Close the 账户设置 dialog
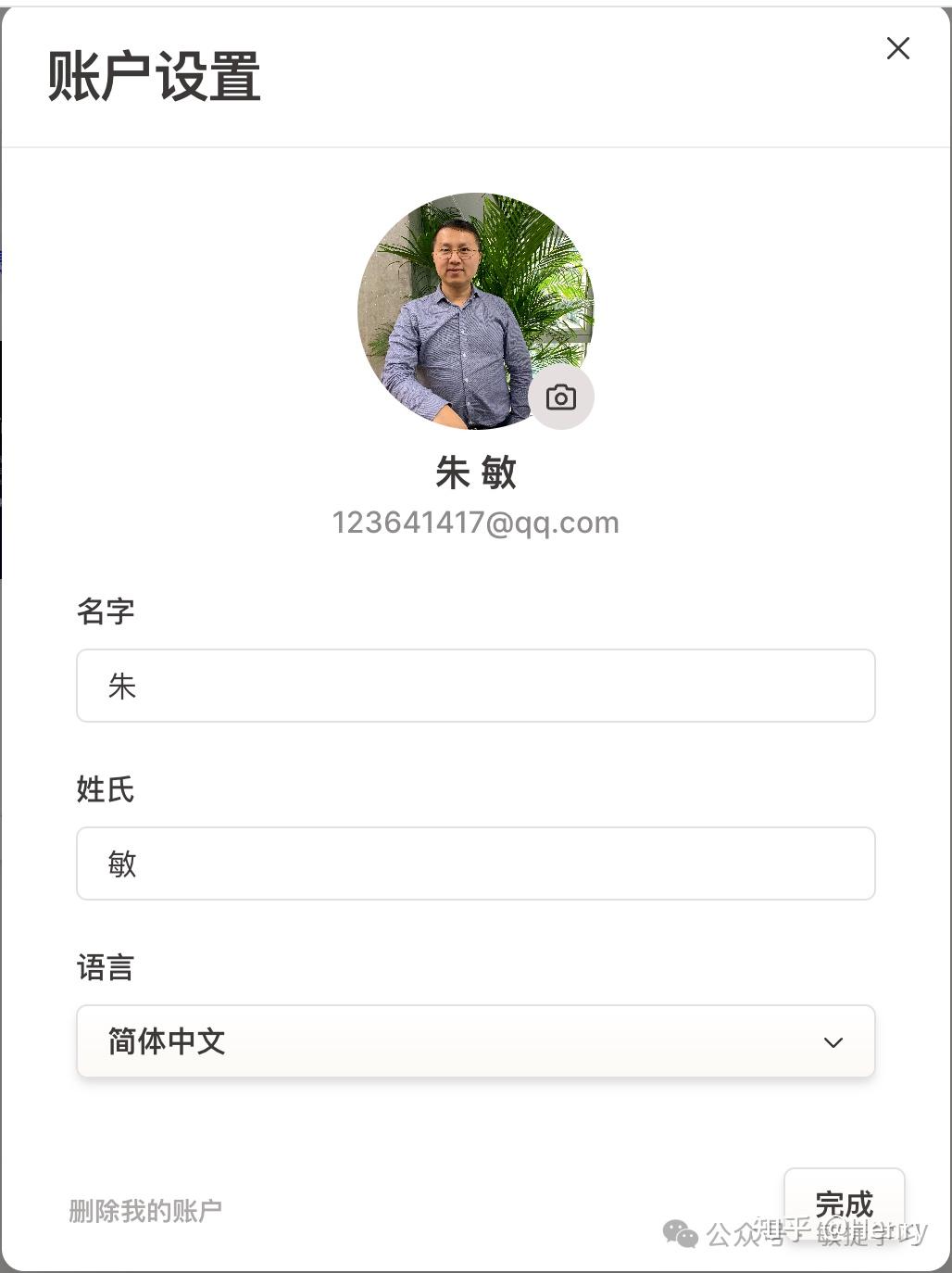The height and width of the screenshot is (1273, 952). 897,48
